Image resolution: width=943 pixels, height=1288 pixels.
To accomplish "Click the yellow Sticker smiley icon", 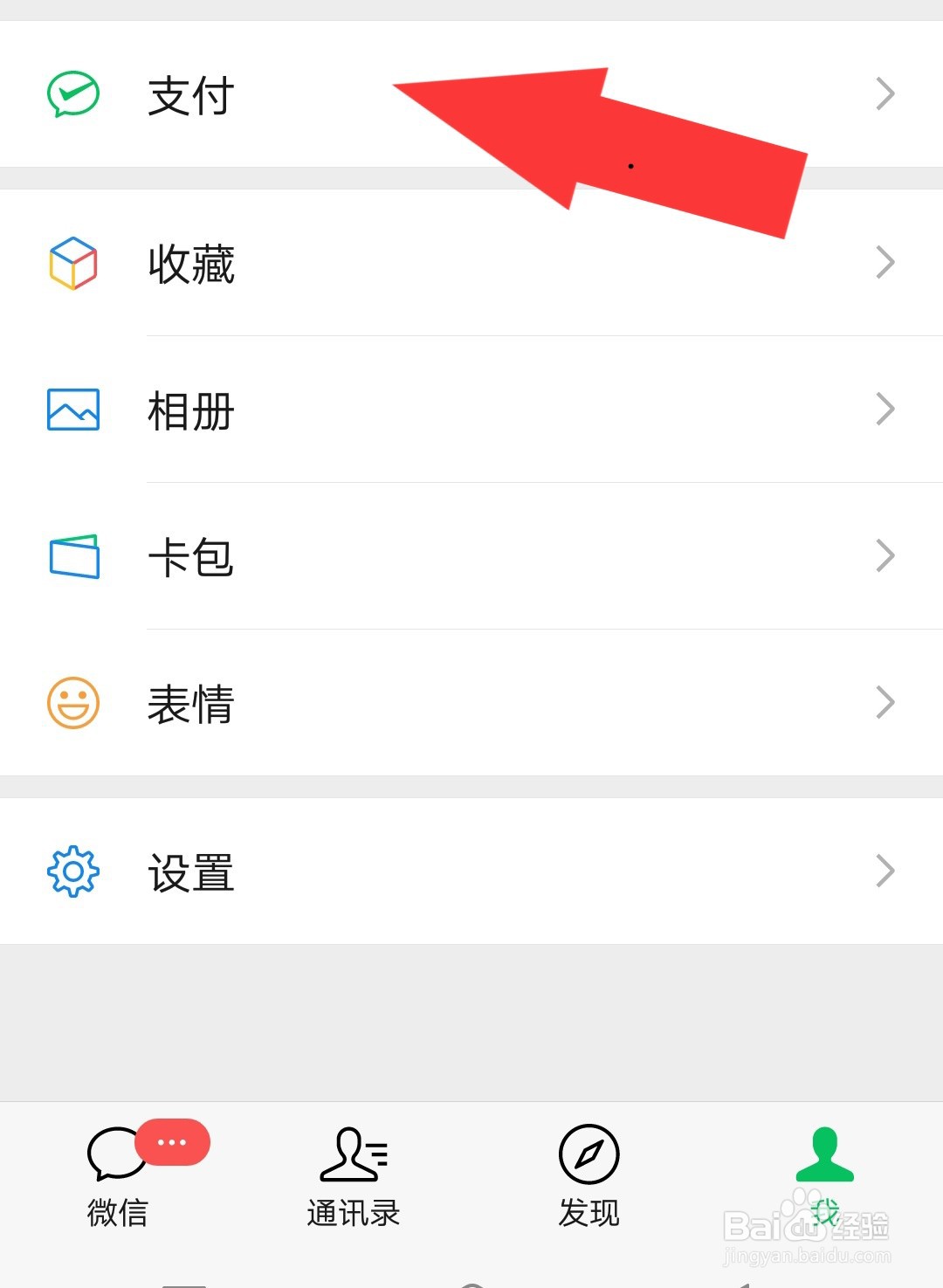I will (73, 702).
